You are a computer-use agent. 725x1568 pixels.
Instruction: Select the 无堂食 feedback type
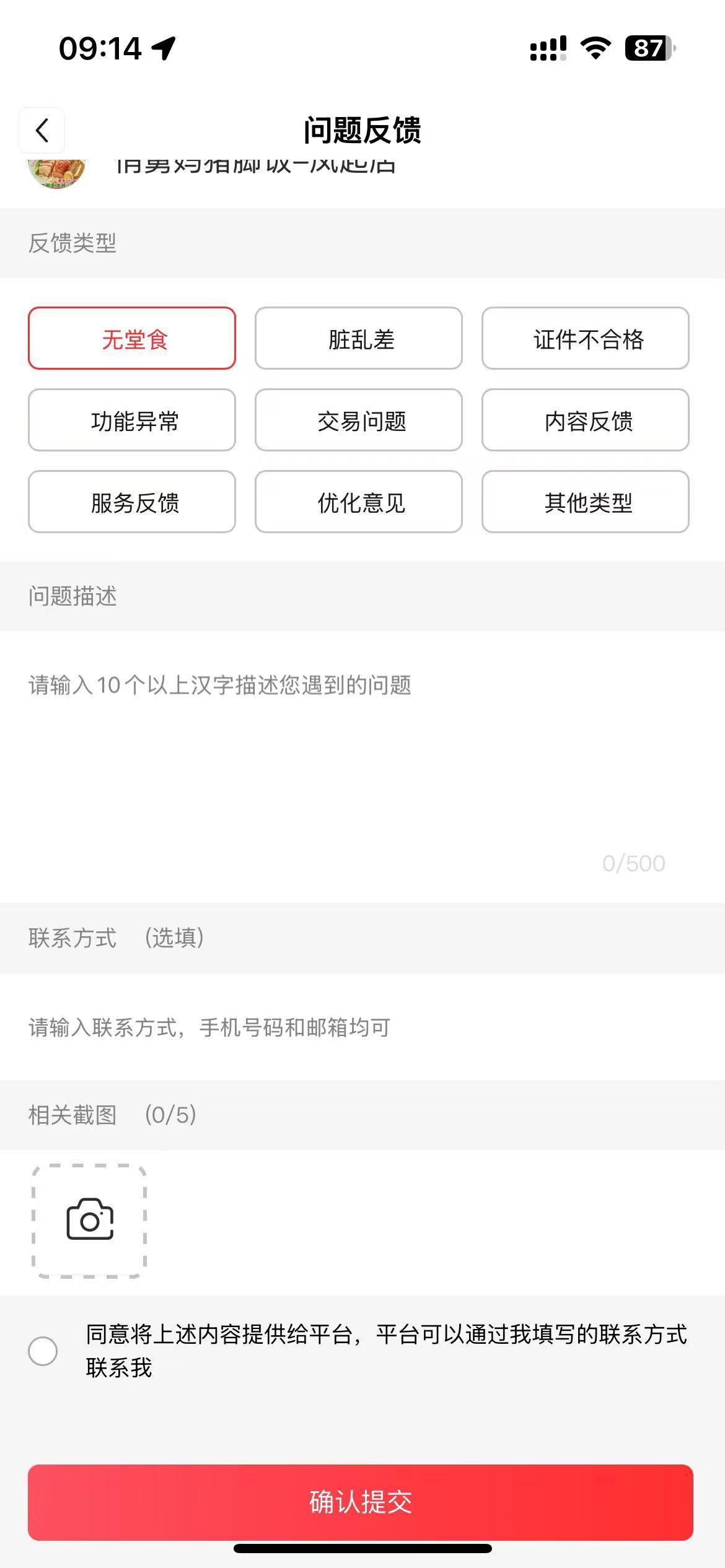pos(132,338)
